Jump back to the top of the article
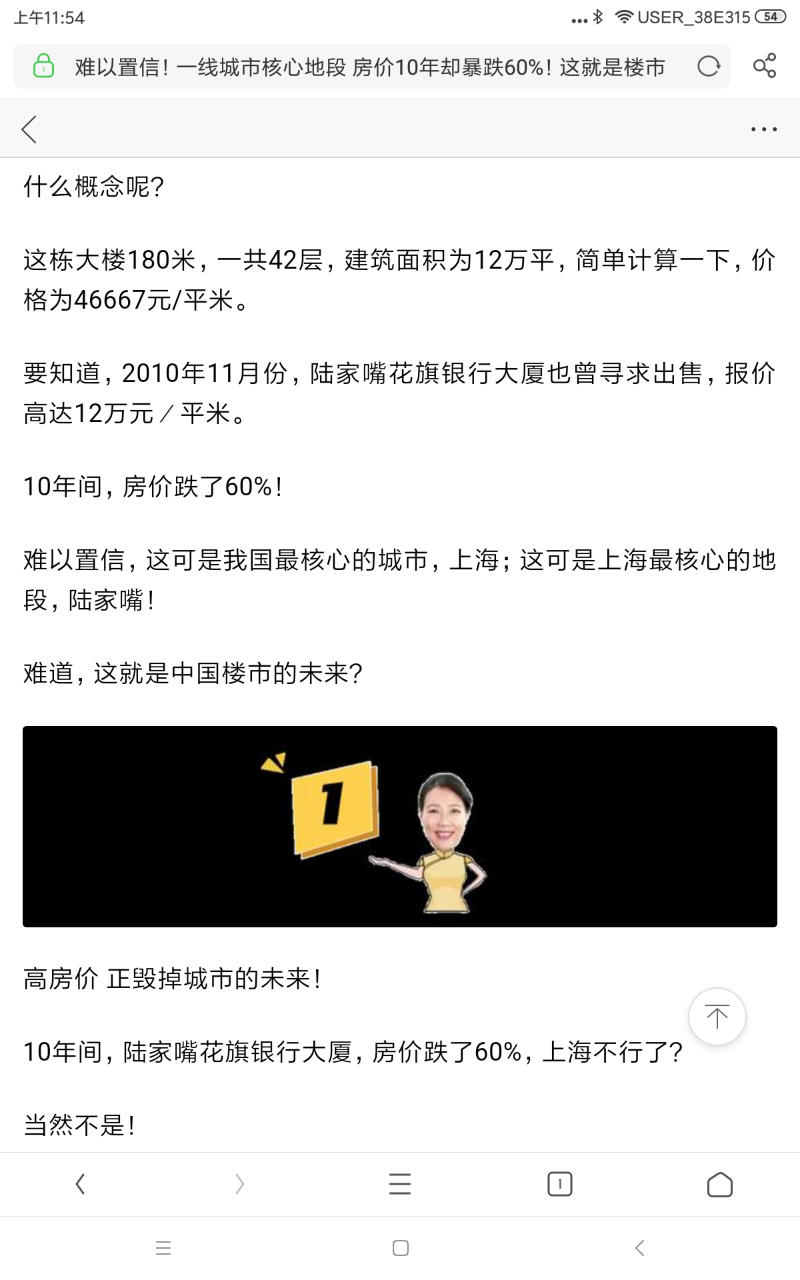Image resolution: width=800 pixels, height=1280 pixels. 717,1016
